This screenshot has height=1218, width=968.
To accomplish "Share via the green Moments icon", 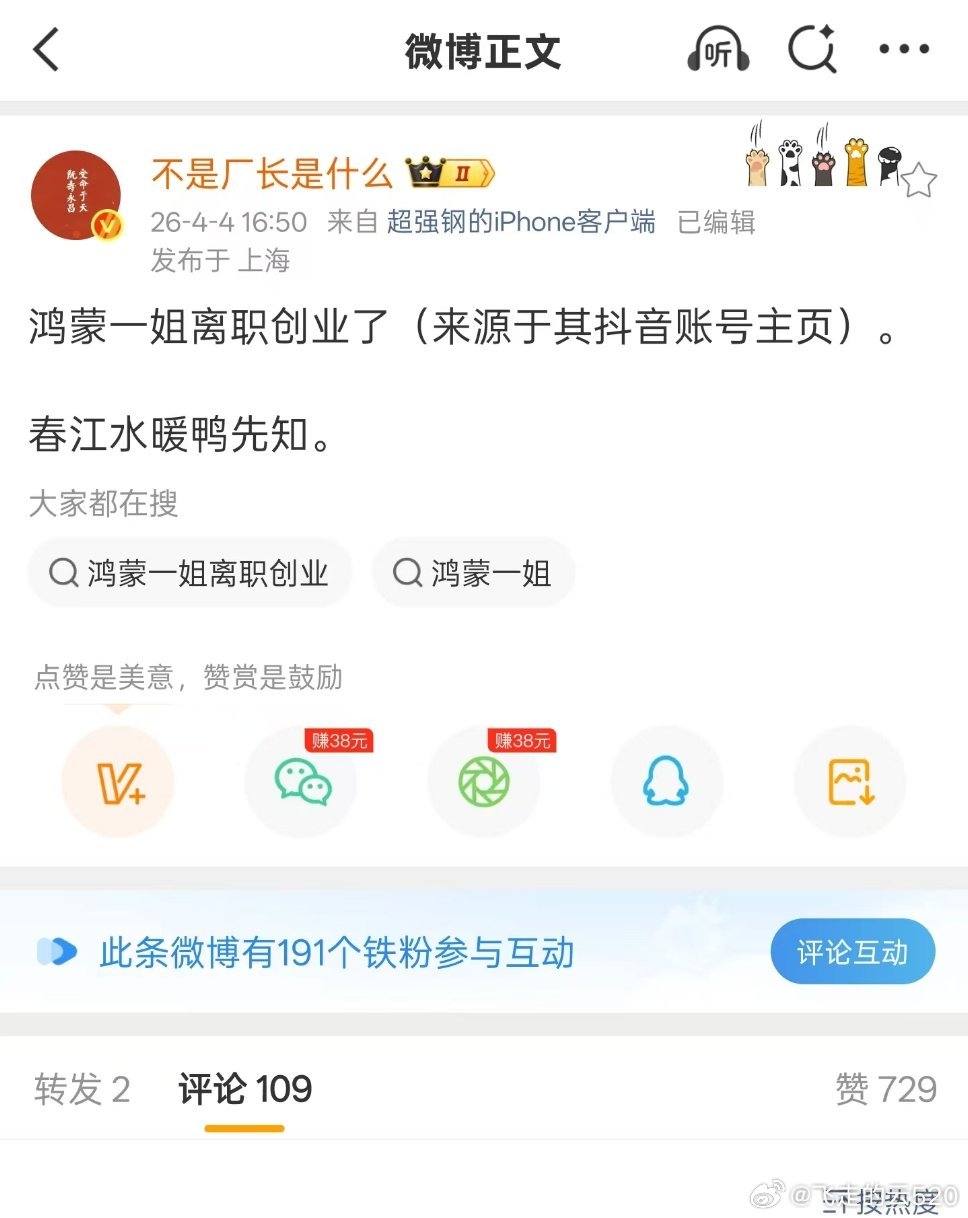I will click(484, 783).
